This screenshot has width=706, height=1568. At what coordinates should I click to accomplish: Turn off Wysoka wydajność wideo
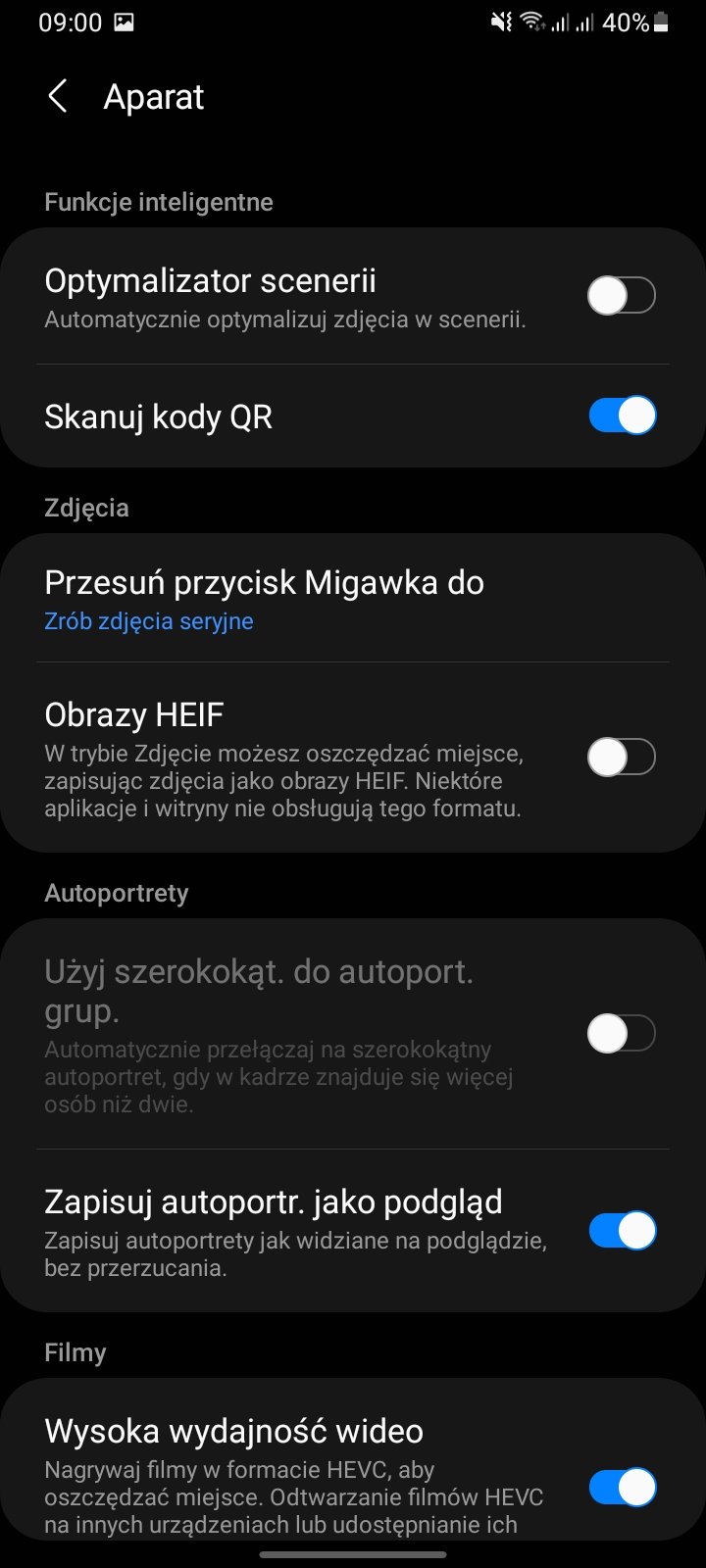pyautogui.click(x=622, y=1488)
